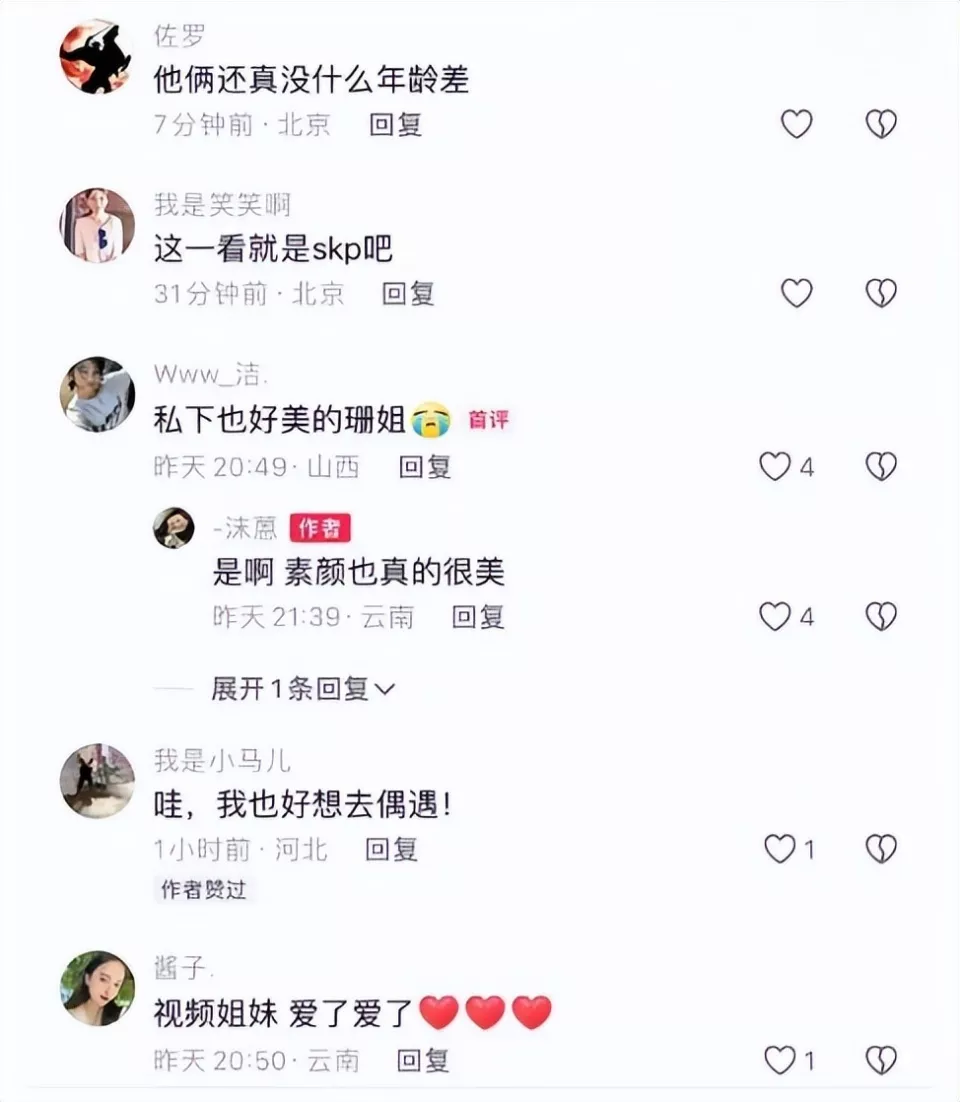The width and height of the screenshot is (960, 1102).
Task: Reply to 我是笑笑啊's comment
Action: (408, 293)
